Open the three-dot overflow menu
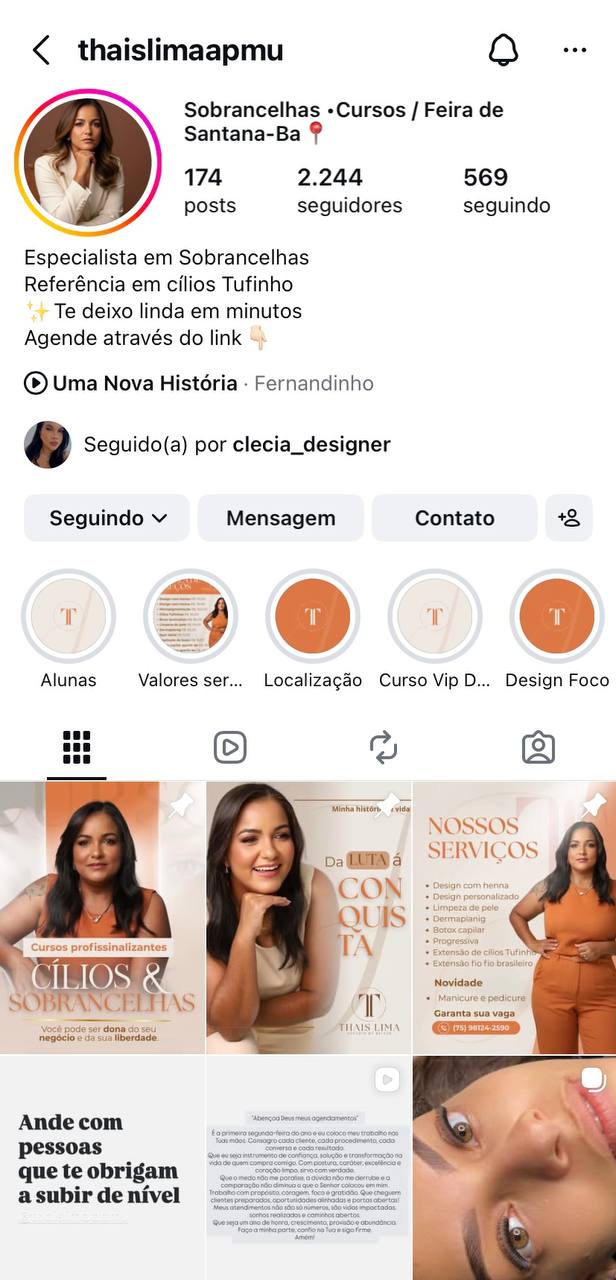616x1280 pixels. point(574,50)
